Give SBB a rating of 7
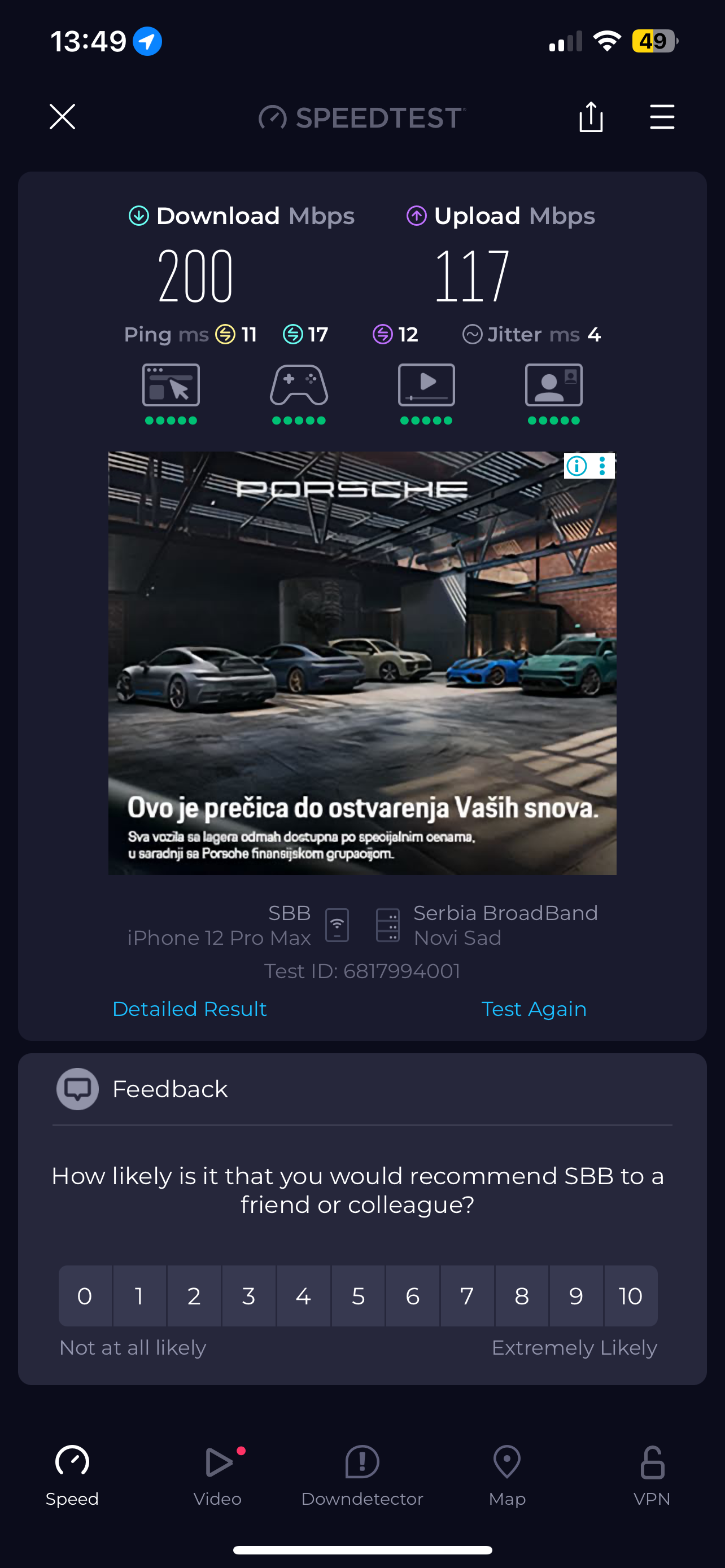This screenshot has width=725, height=1568. [x=467, y=1296]
